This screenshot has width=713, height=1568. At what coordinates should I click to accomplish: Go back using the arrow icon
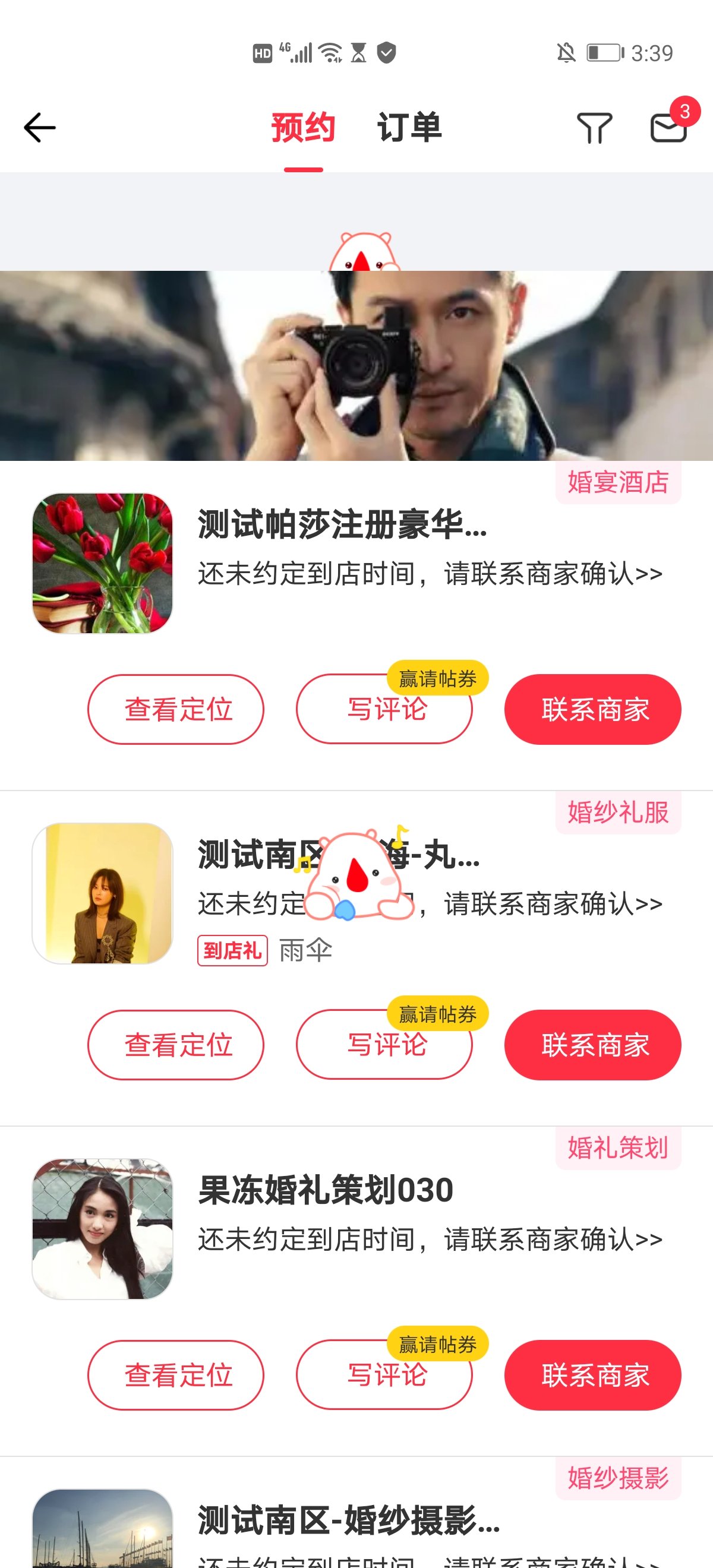click(x=40, y=128)
